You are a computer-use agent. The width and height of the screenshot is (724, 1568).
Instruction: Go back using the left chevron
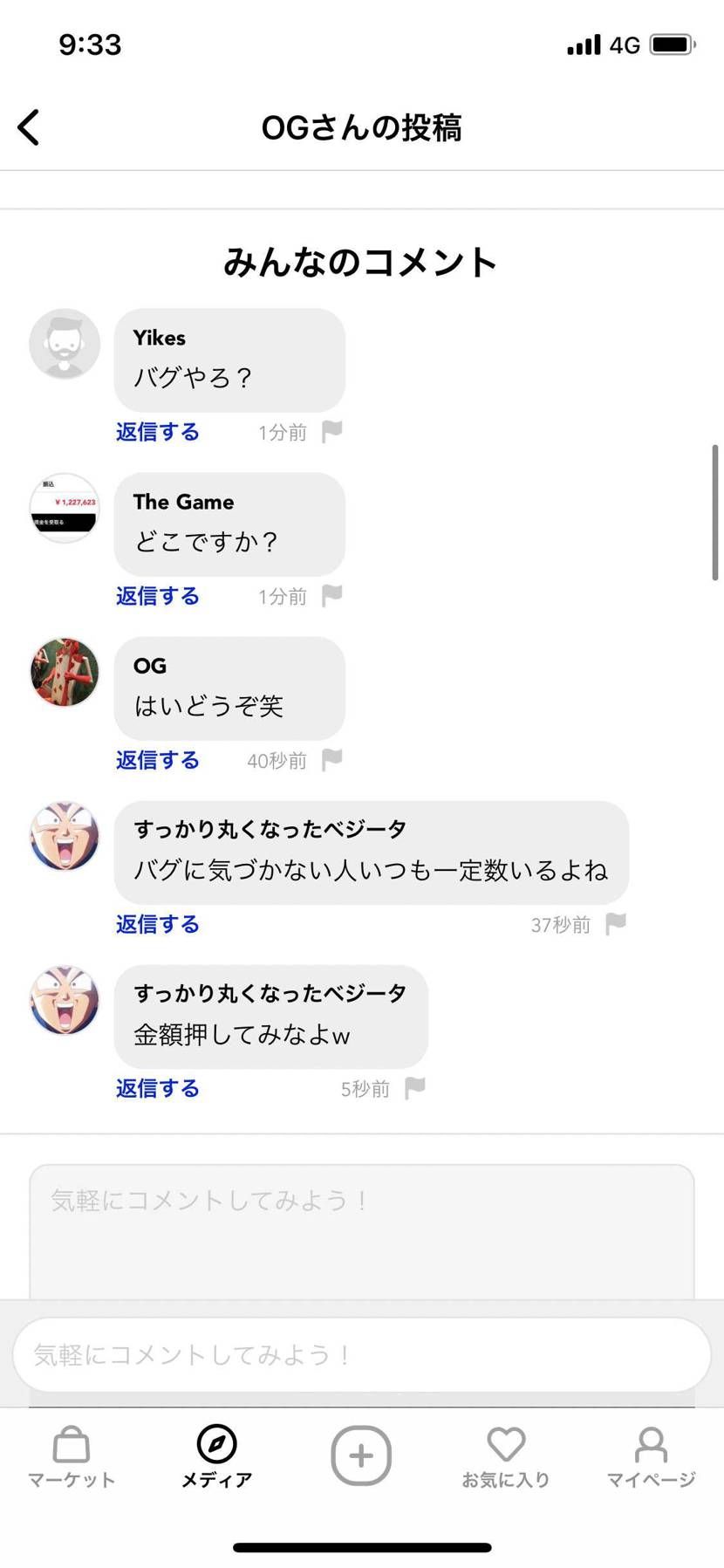click(29, 127)
